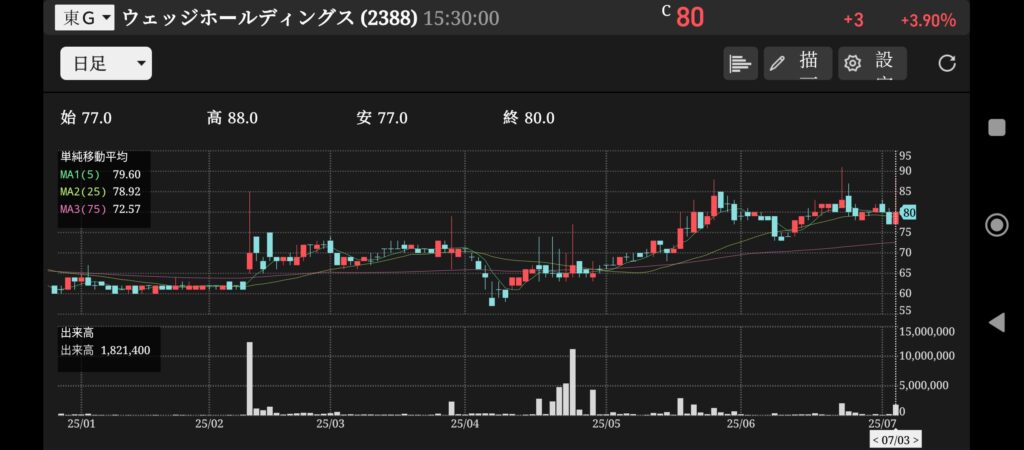Open the 設定 chart settings
Screen dimensions: 1024x450
[x=872, y=64]
